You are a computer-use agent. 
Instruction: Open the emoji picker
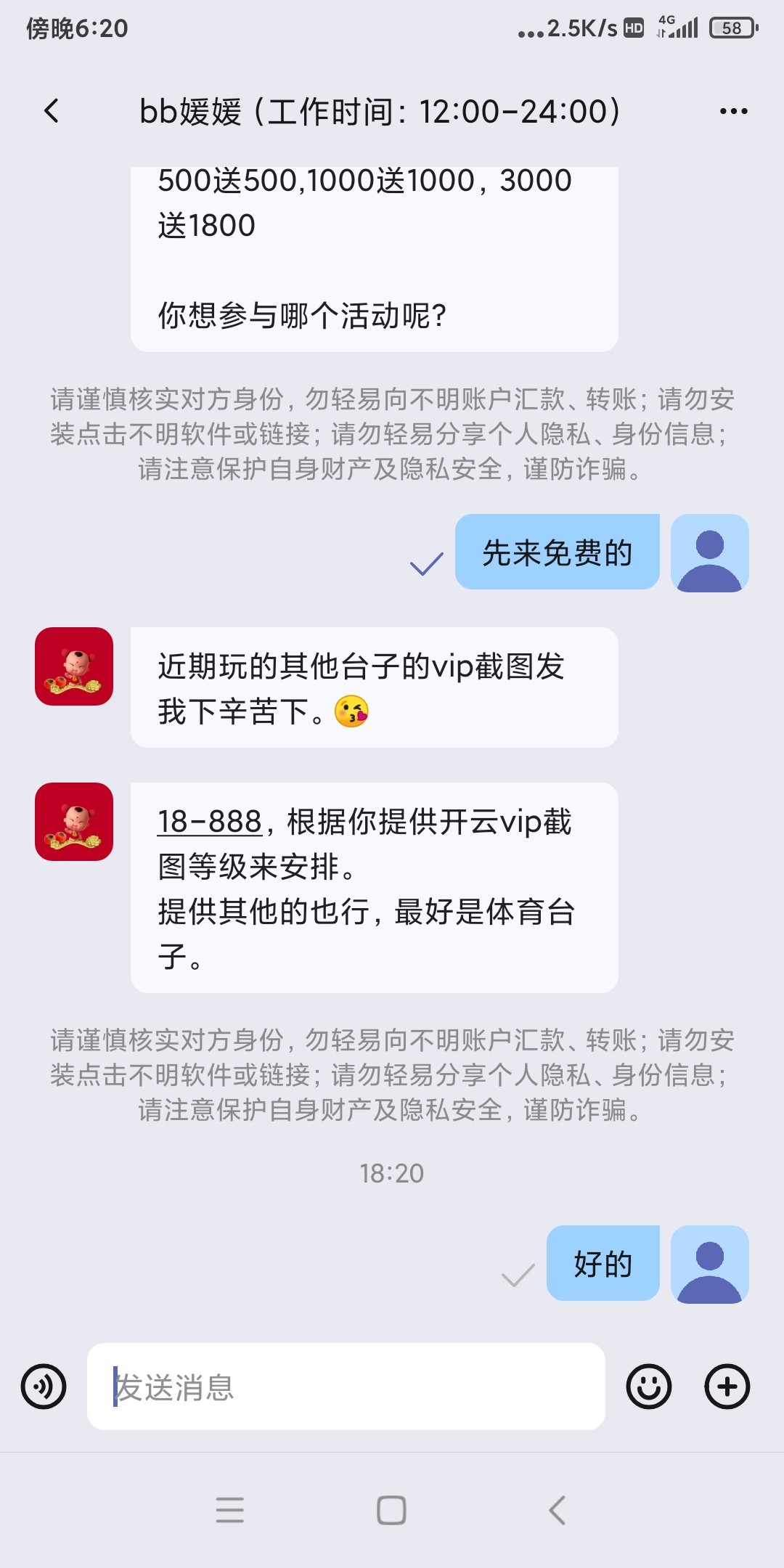coord(648,1387)
